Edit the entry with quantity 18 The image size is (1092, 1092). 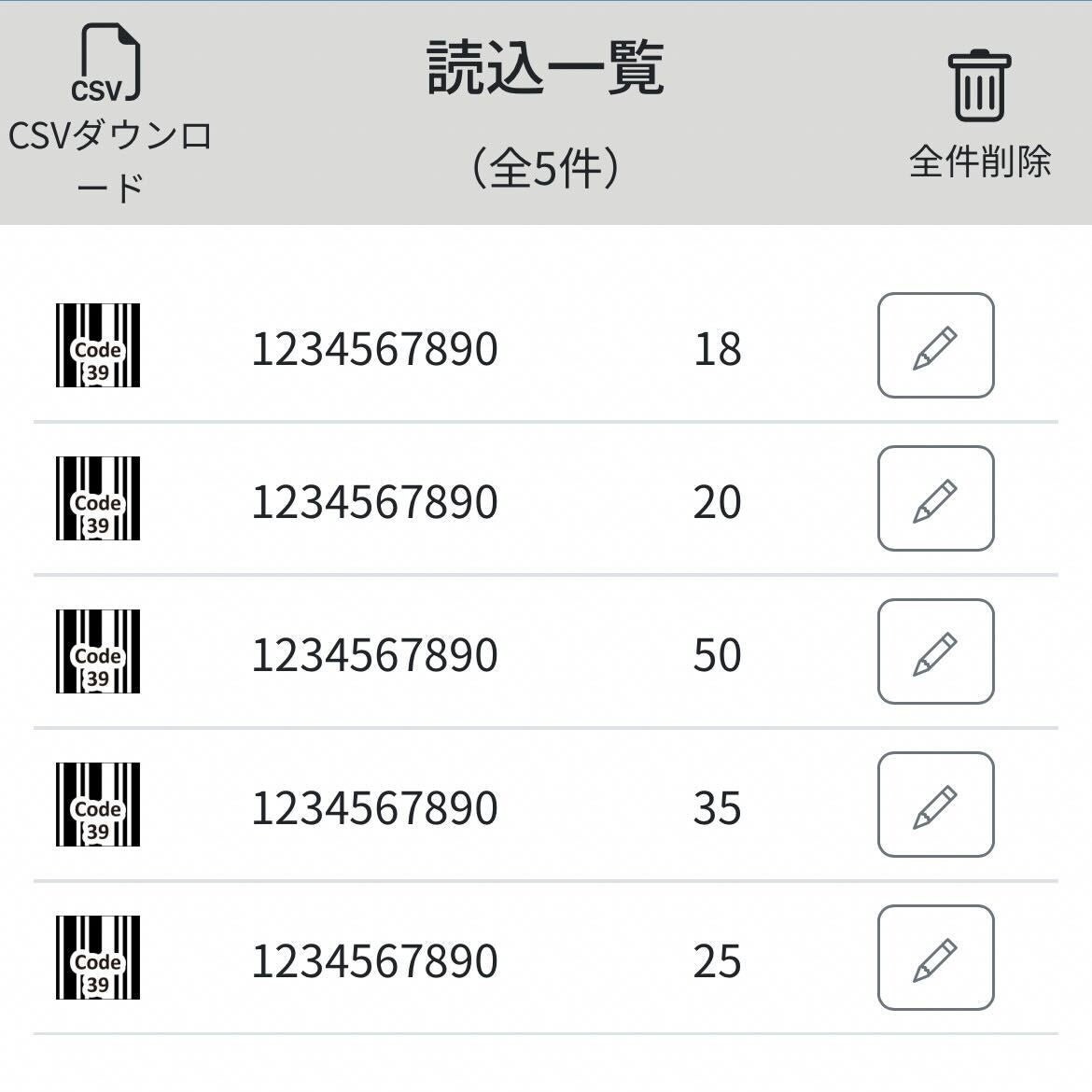935,346
